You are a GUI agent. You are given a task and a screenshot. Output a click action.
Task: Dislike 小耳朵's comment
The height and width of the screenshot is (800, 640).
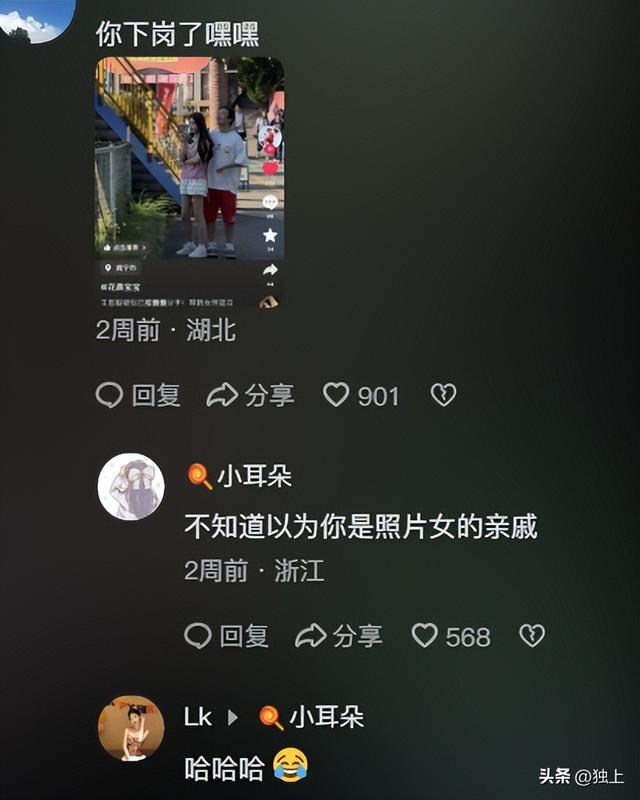pyautogui.click(x=532, y=635)
